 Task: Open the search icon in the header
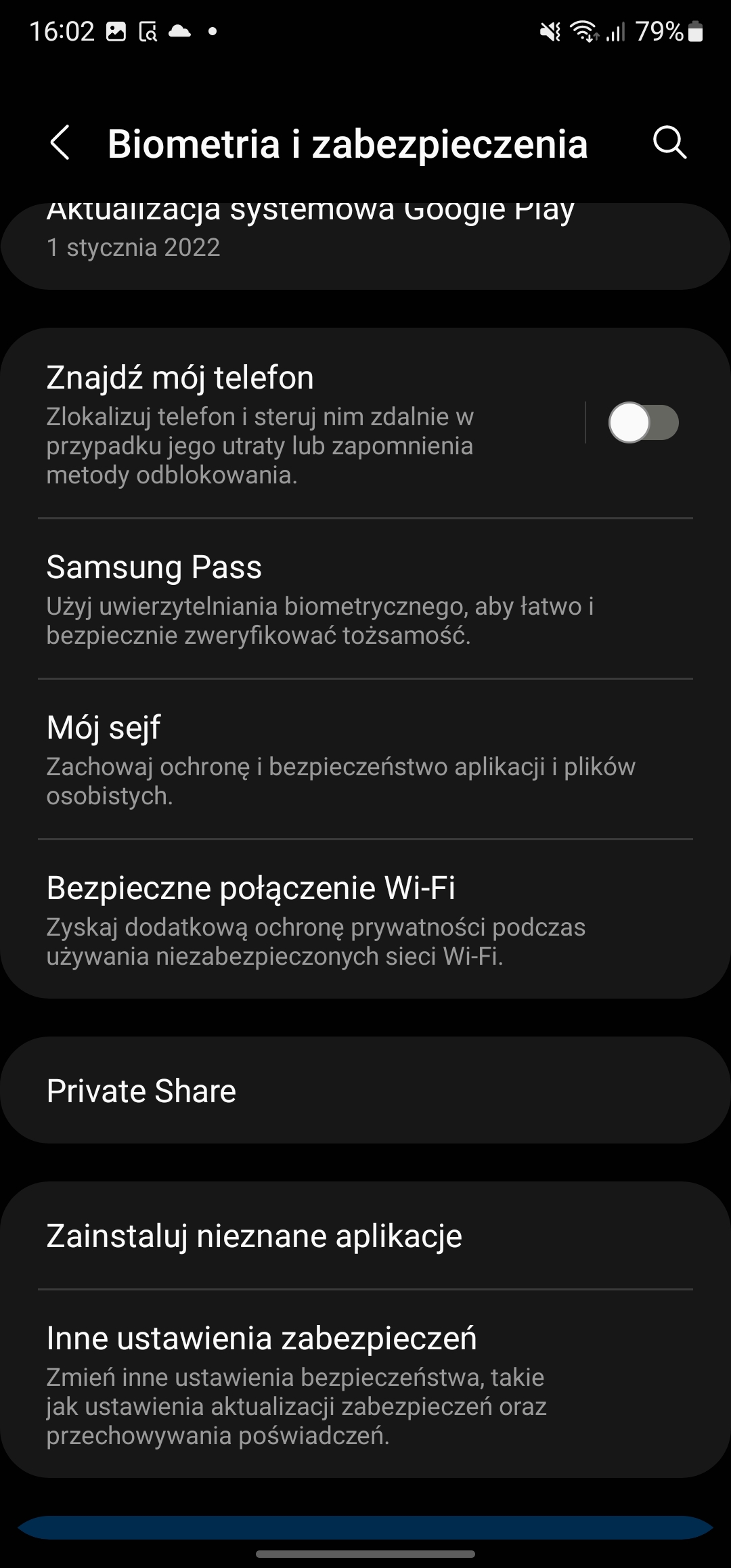669,143
